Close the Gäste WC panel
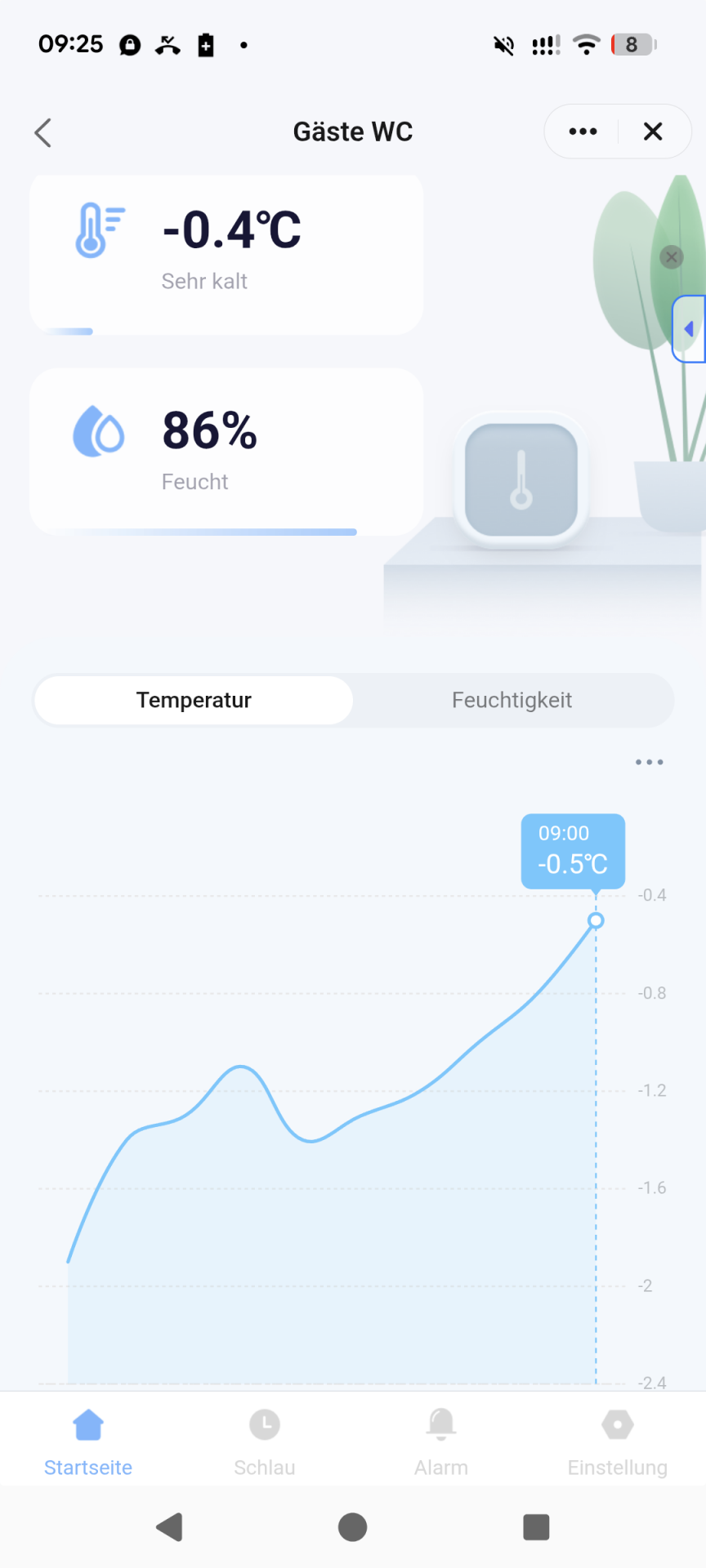The image size is (706, 1568). [x=653, y=131]
